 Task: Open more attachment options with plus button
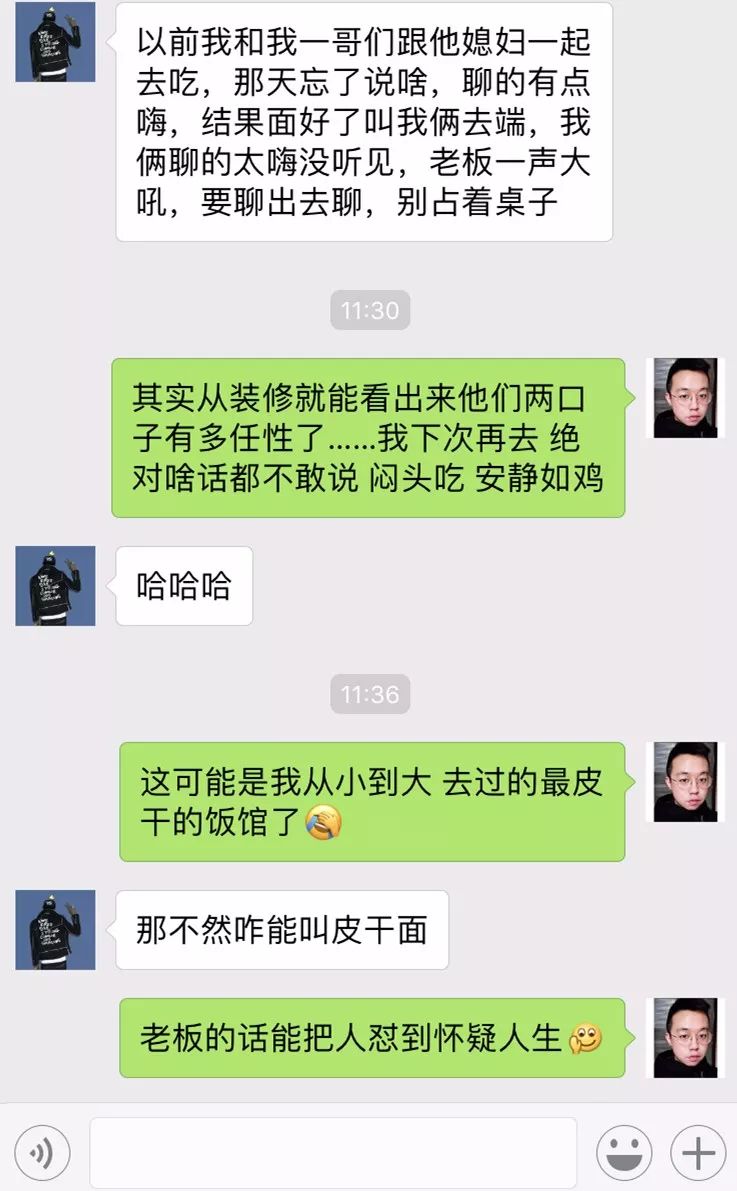[694, 1150]
